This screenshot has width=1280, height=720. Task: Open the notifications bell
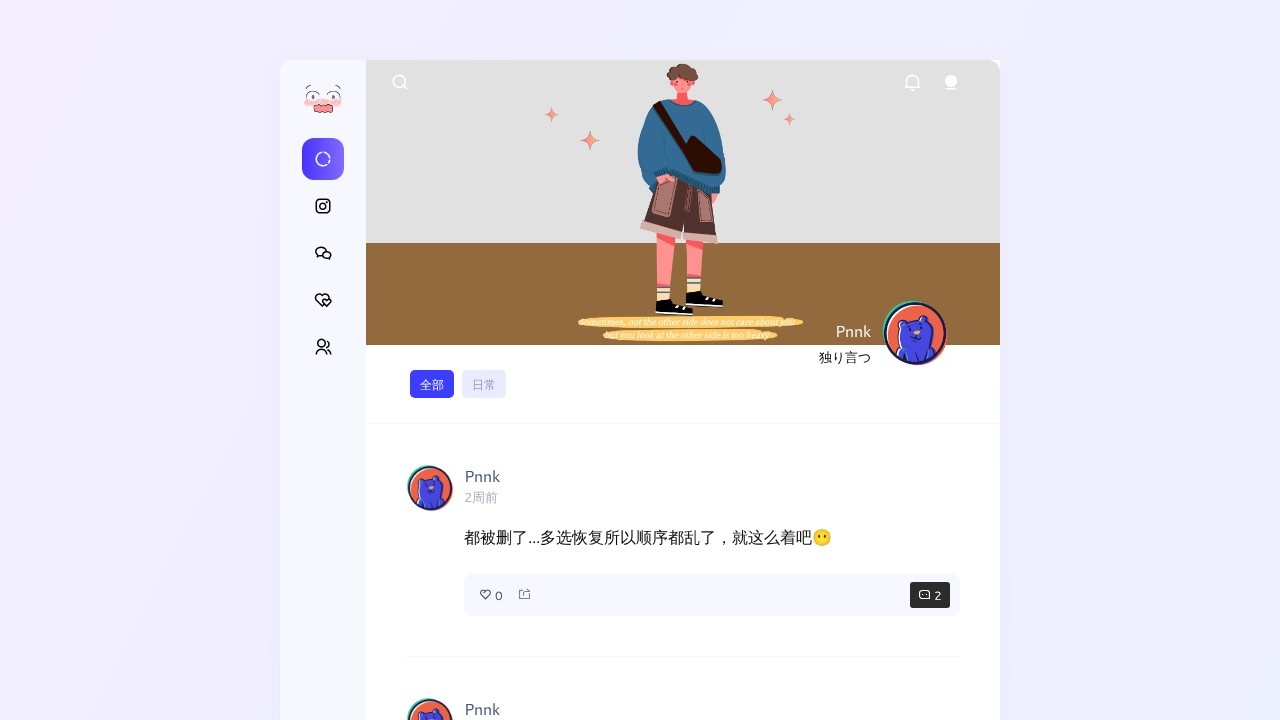click(x=912, y=82)
